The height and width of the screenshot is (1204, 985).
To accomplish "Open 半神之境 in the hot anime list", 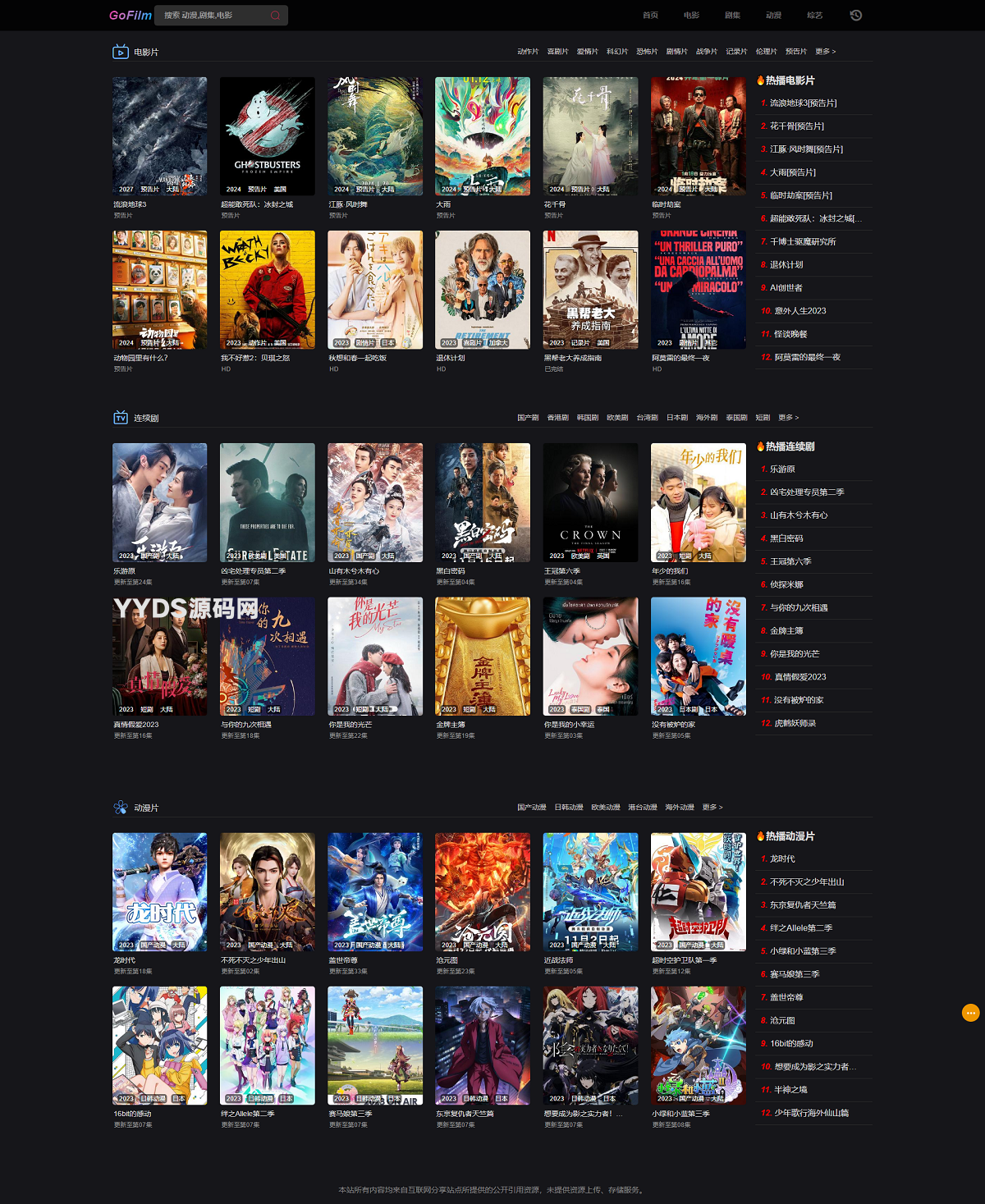I will (790, 1090).
